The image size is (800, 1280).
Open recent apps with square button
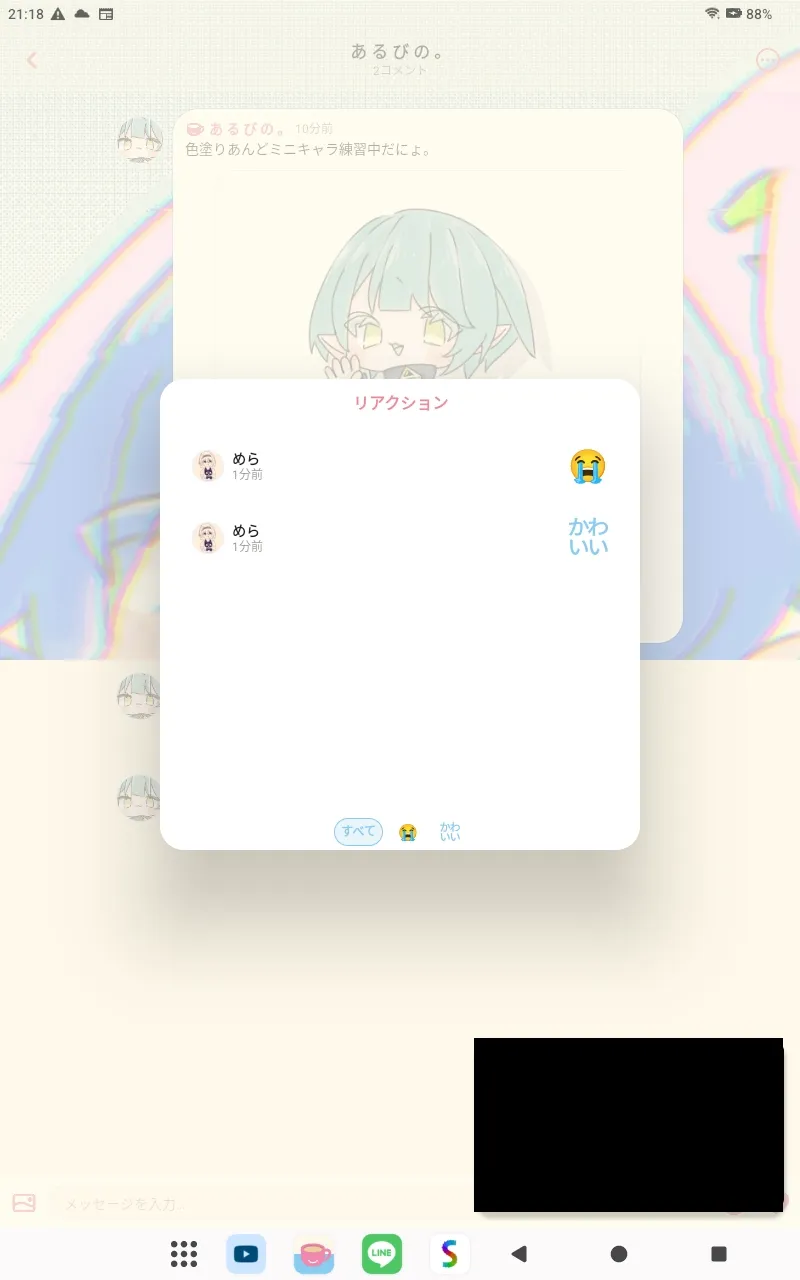[x=719, y=1253]
